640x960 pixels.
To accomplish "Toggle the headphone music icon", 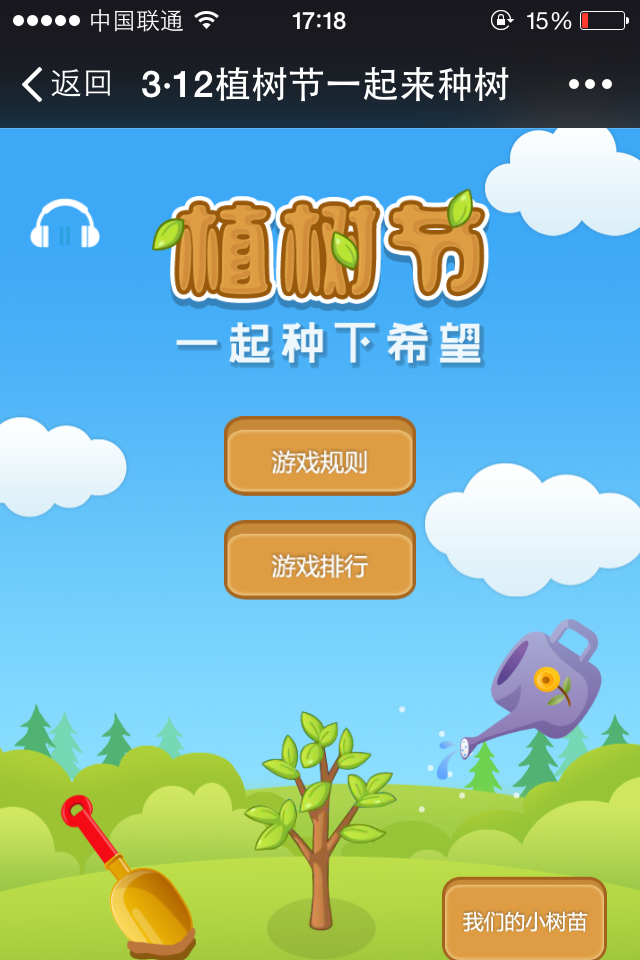I will click(65, 225).
